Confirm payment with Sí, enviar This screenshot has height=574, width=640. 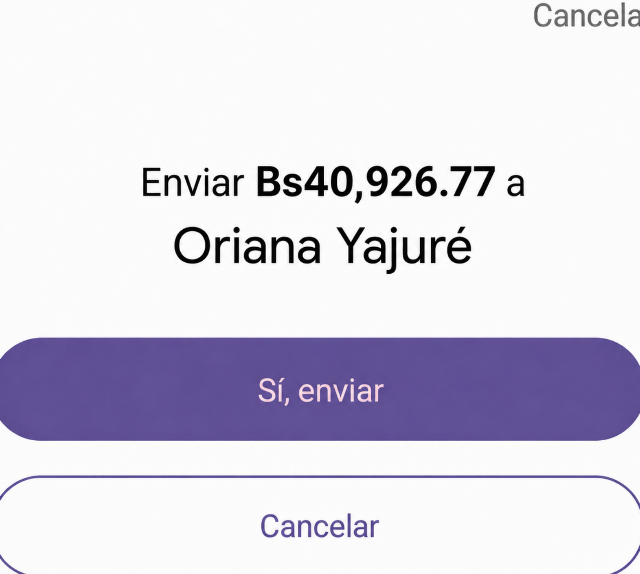tap(320, 389)
